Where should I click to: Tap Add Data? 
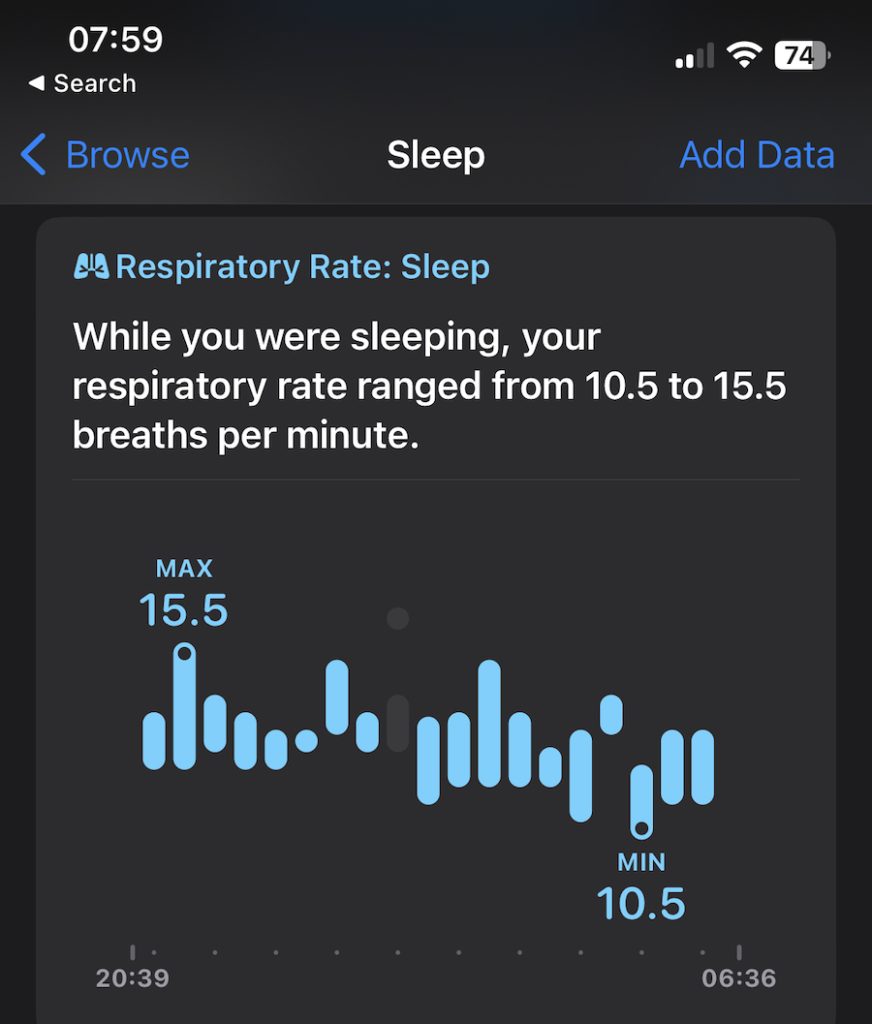[x=756, y=156]
